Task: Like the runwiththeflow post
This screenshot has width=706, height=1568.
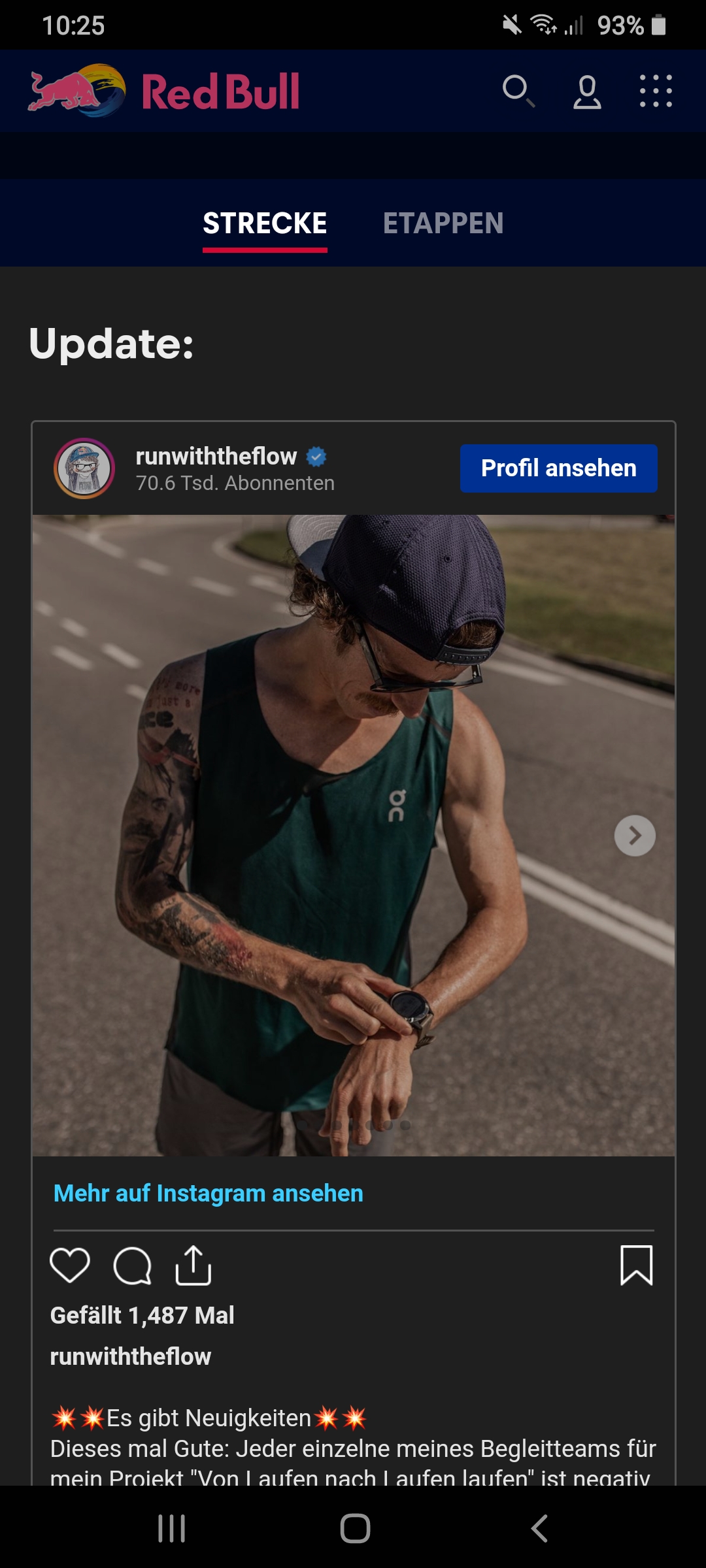Action: coord(70,1266)
